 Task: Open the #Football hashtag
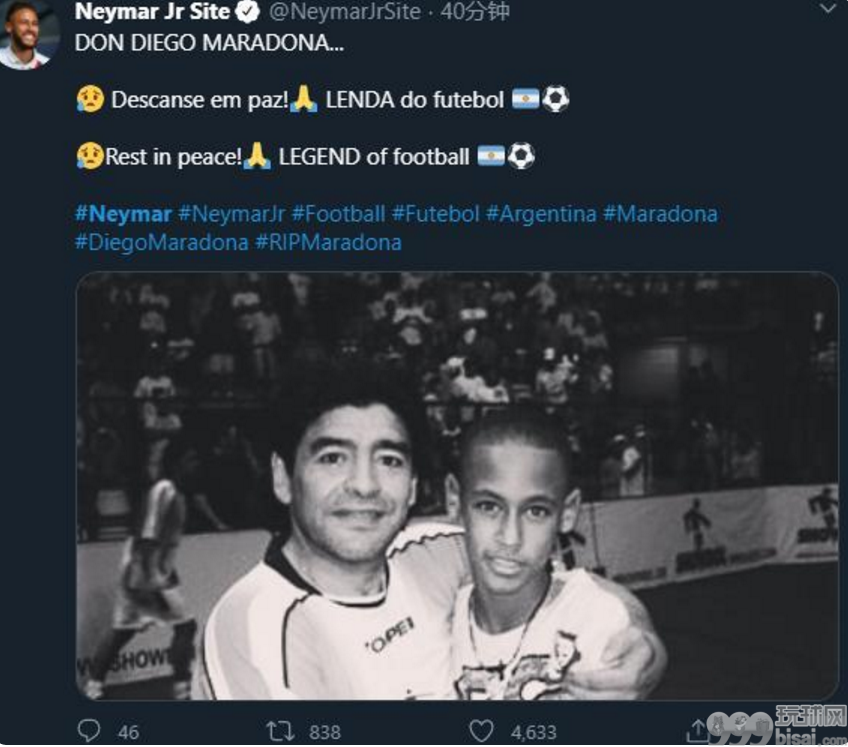click(338, 214)
